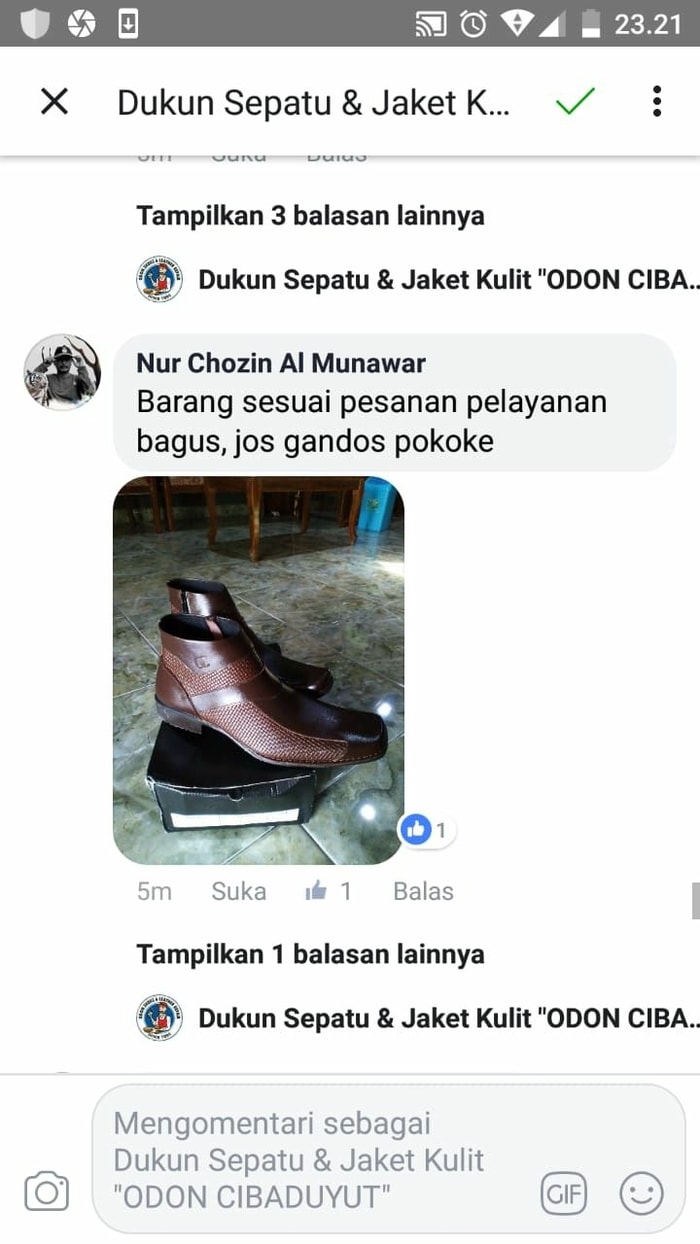Image resolution: width=700 pixels, height=1244 pixels.
Task: Attach a photo with the camera icon
Action: [x=46, y=1191]
